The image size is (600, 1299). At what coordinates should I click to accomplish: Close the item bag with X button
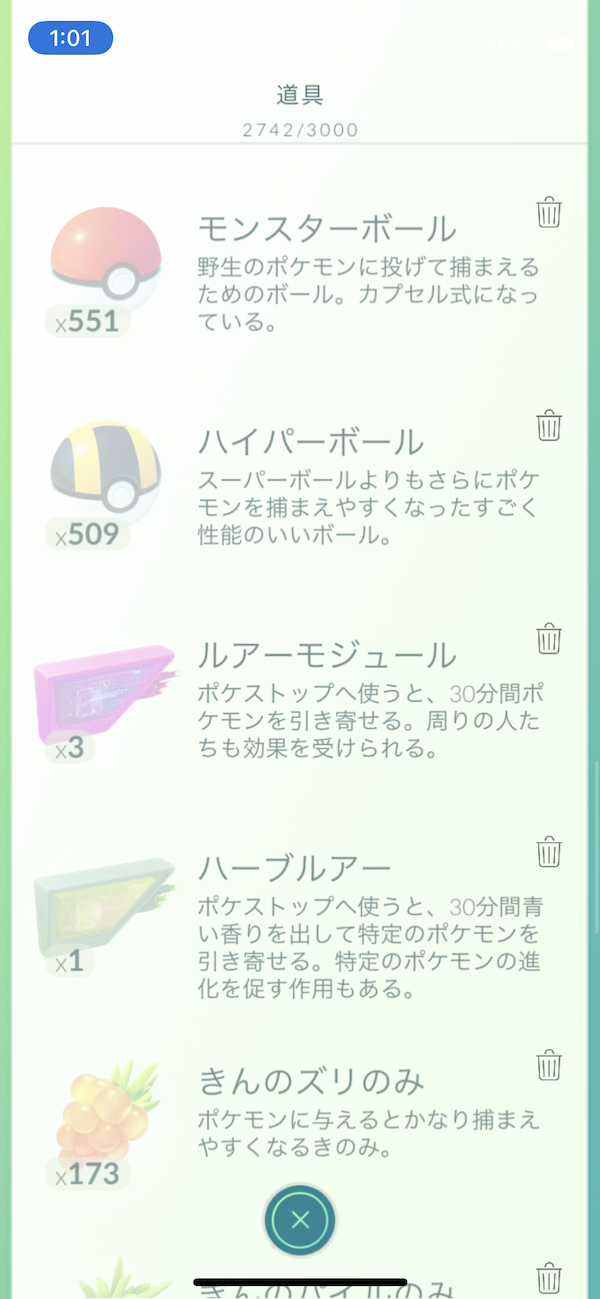[300, 1219]
